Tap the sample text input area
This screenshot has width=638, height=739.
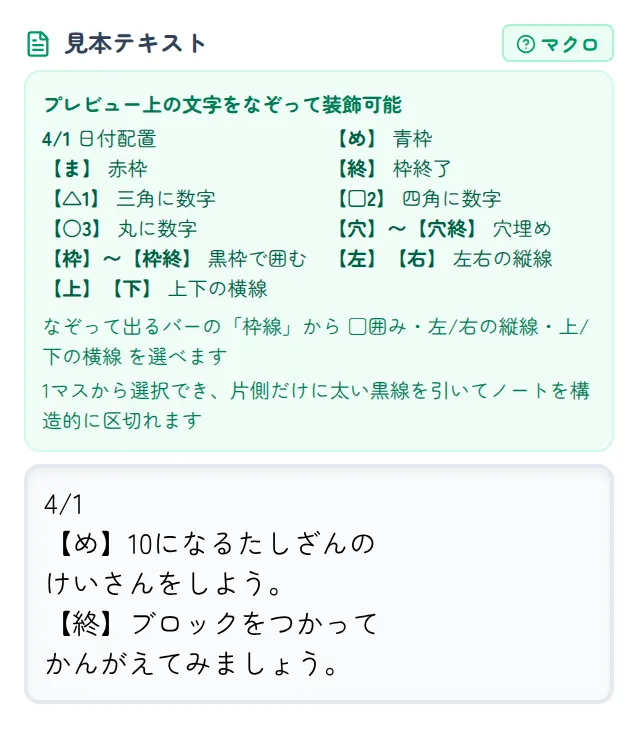click(319, 584)
